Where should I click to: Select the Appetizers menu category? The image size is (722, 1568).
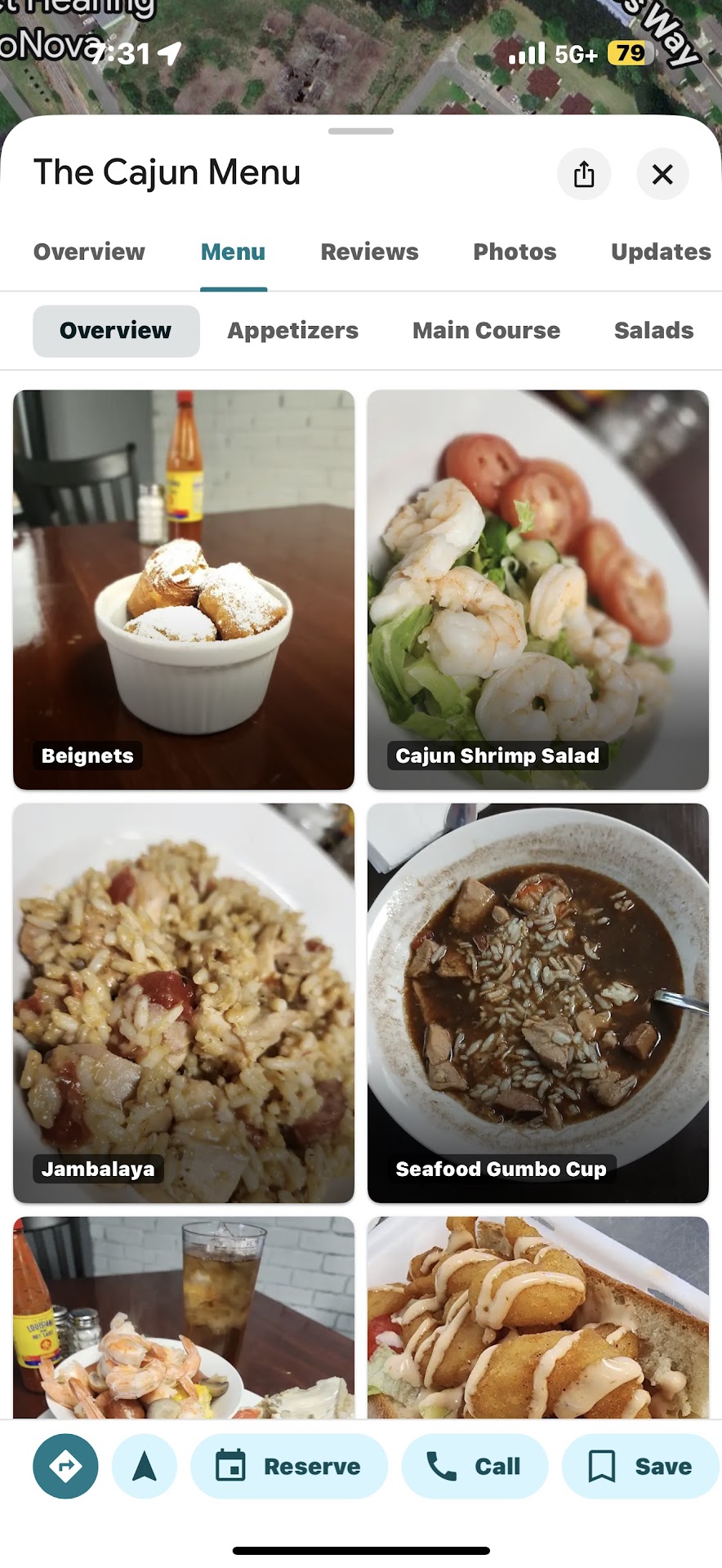292,331
